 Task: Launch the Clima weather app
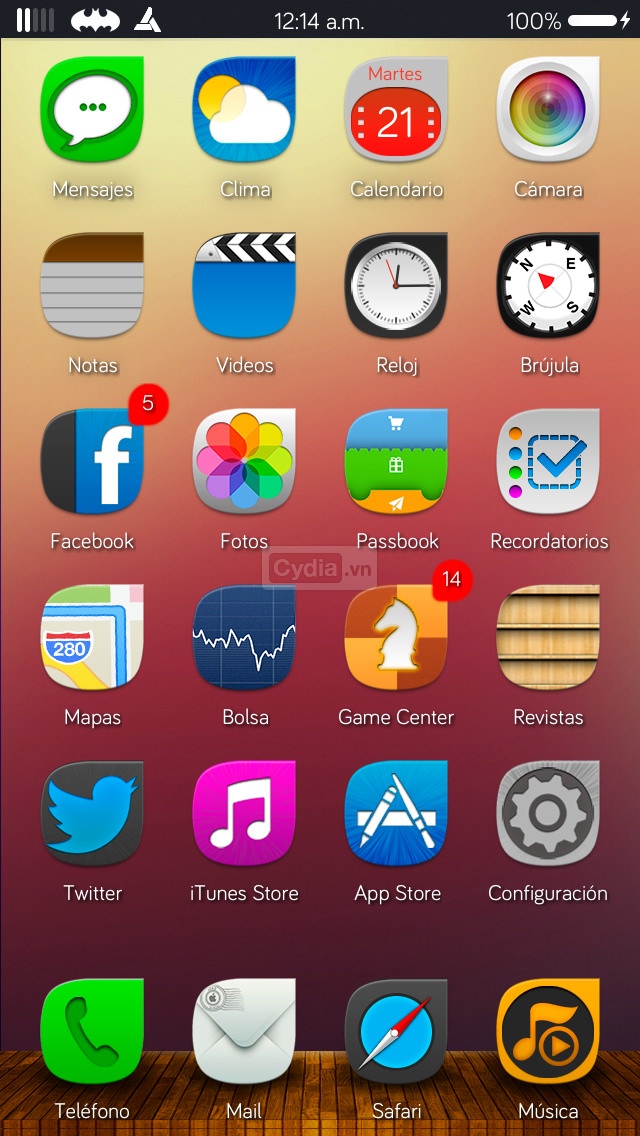pos(244,109)
